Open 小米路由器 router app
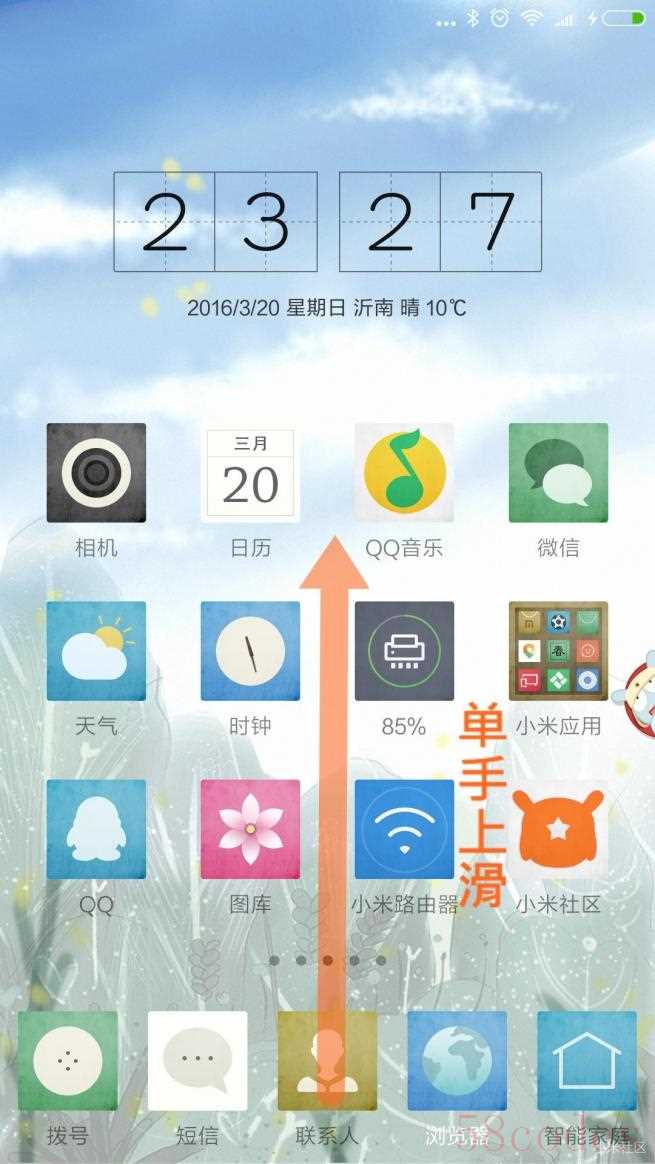Viewport: 655px width, 1164px height. tap(404, 829)
